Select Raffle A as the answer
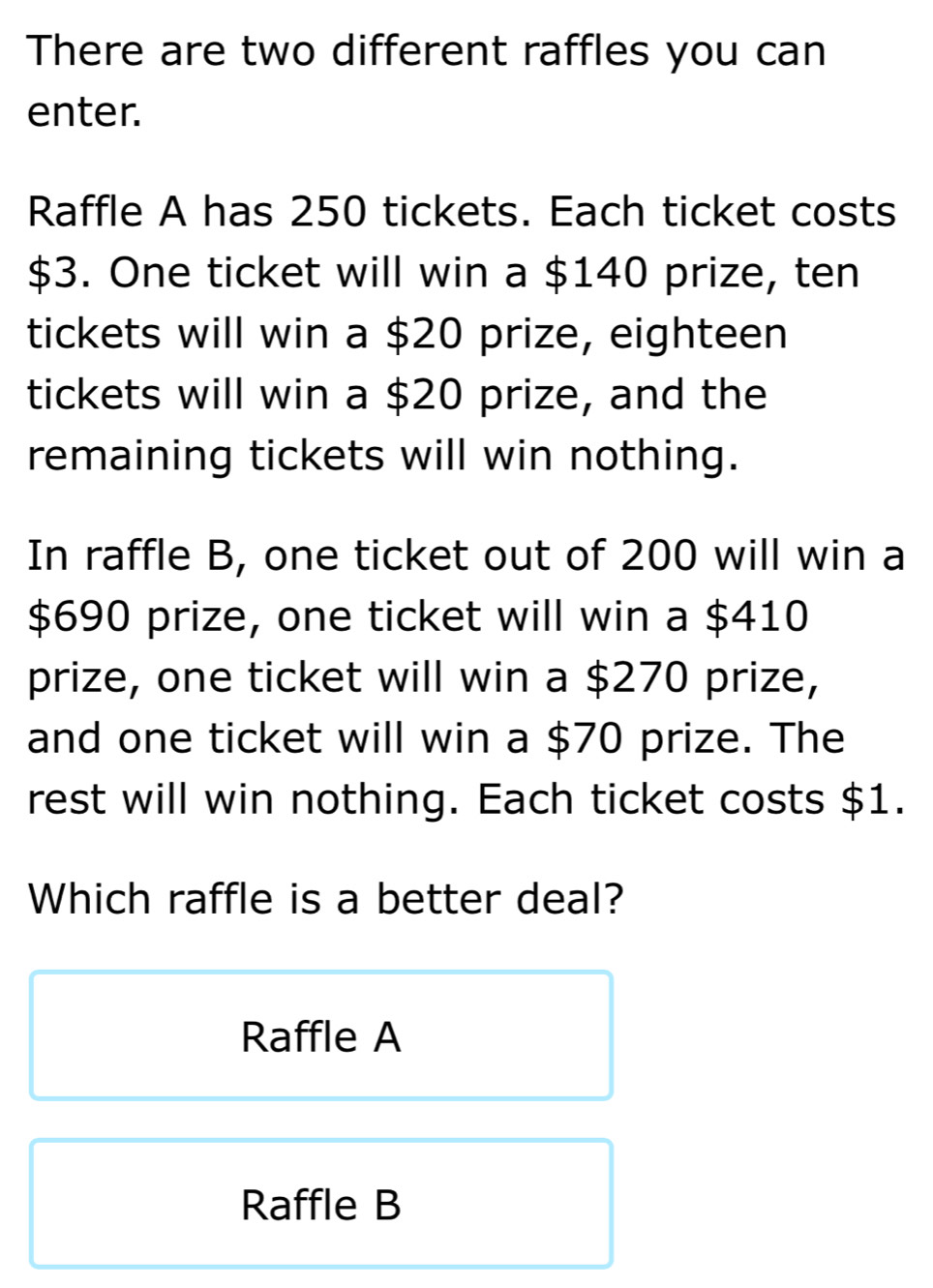The width and height of the screenshot is (933, 1288). 321,1035
